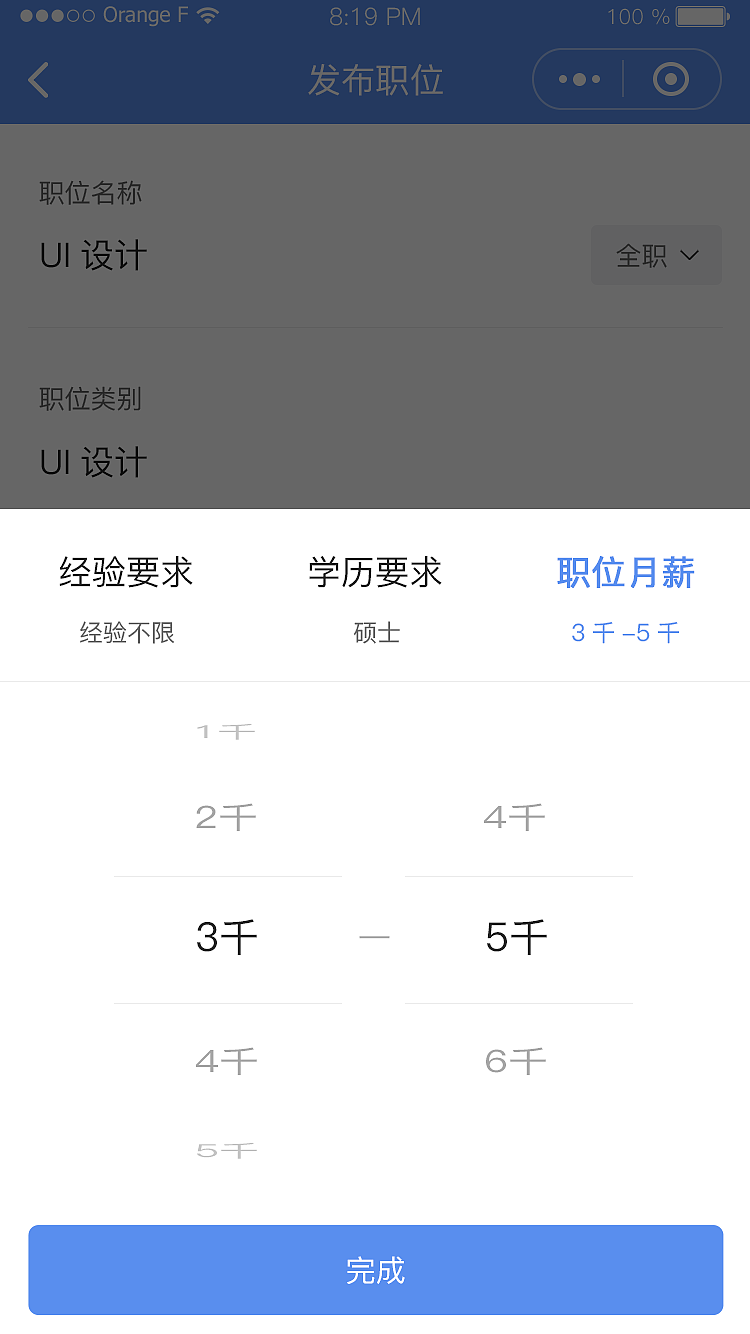Tap the back arrow to leave 发布职位
Viewport: 750px width, 1334px height.
(38, 80)
